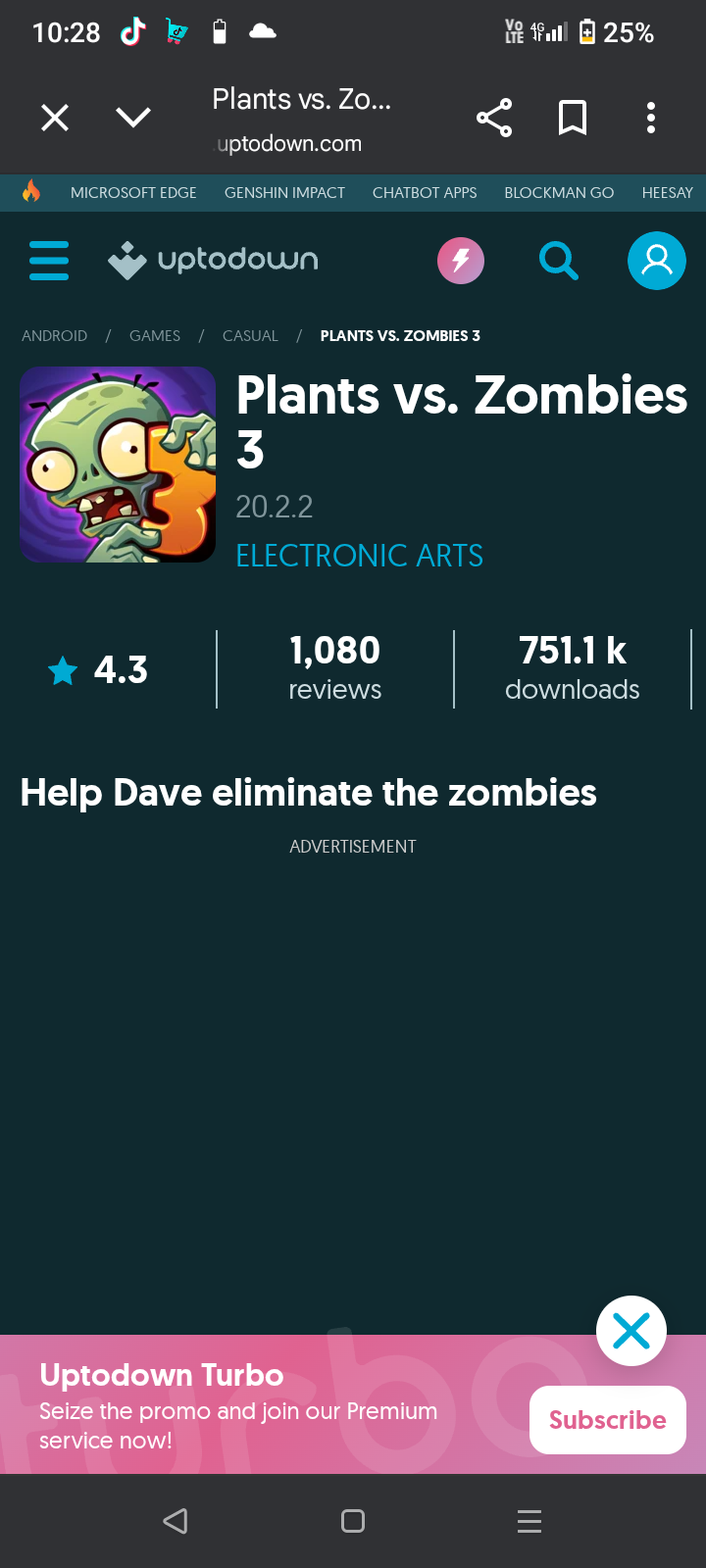Open the Electronic Arts developer page
The height and width of the screenshot is (1568, 706).
click(360, 556)
